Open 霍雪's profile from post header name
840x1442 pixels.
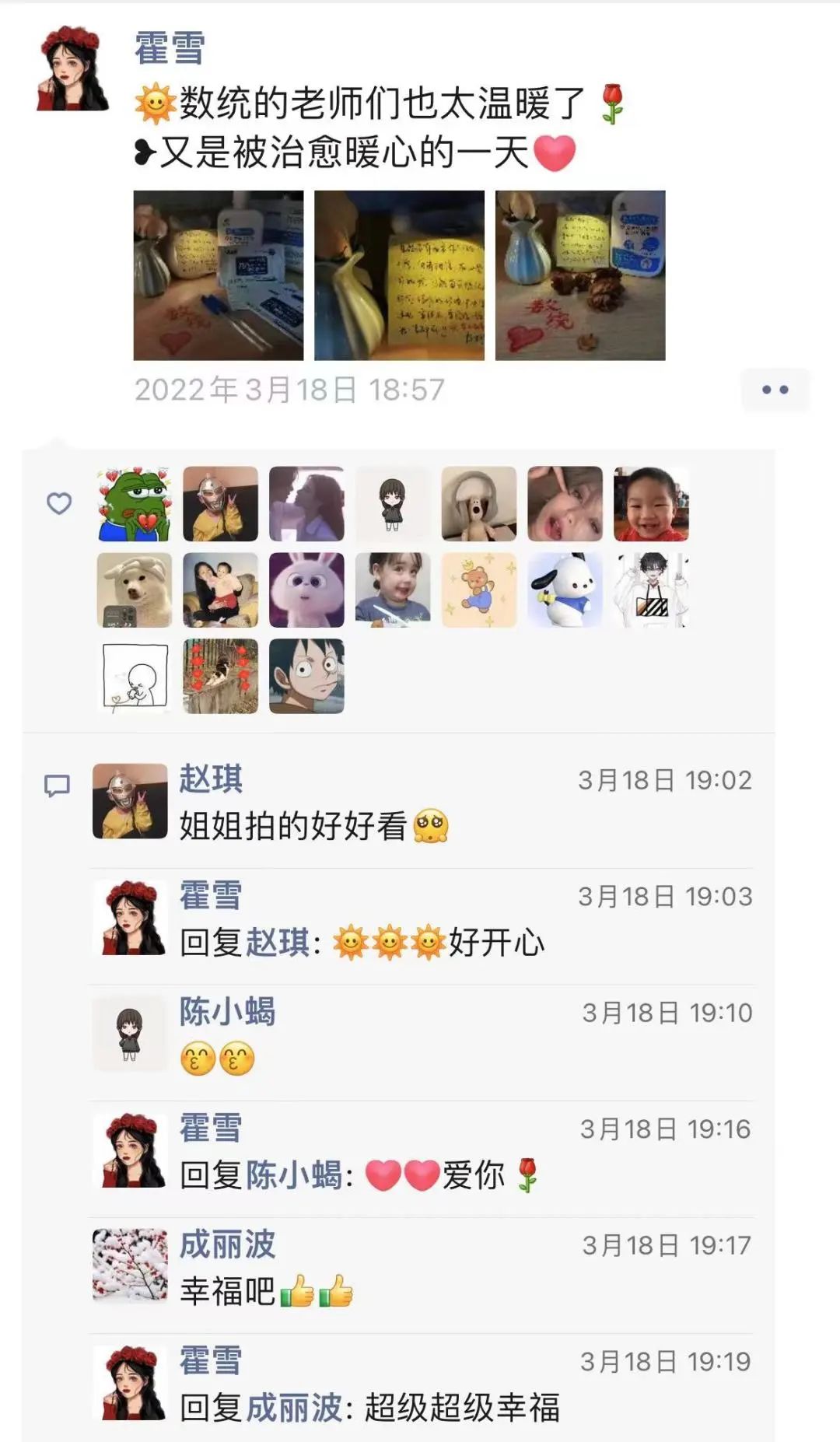[169, 48]
